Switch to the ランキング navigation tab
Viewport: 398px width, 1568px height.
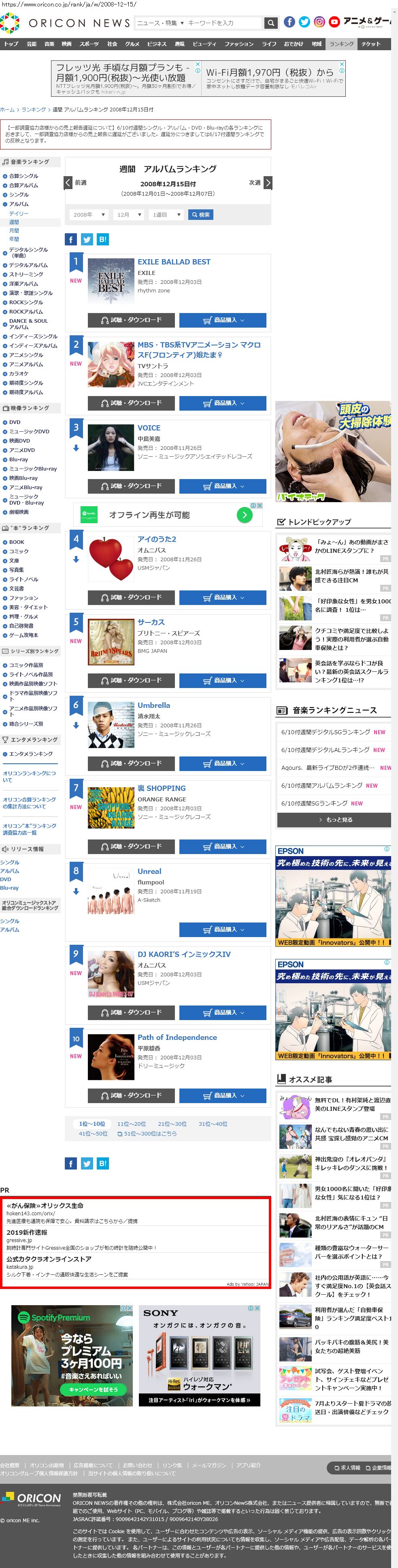coord(341,44)
